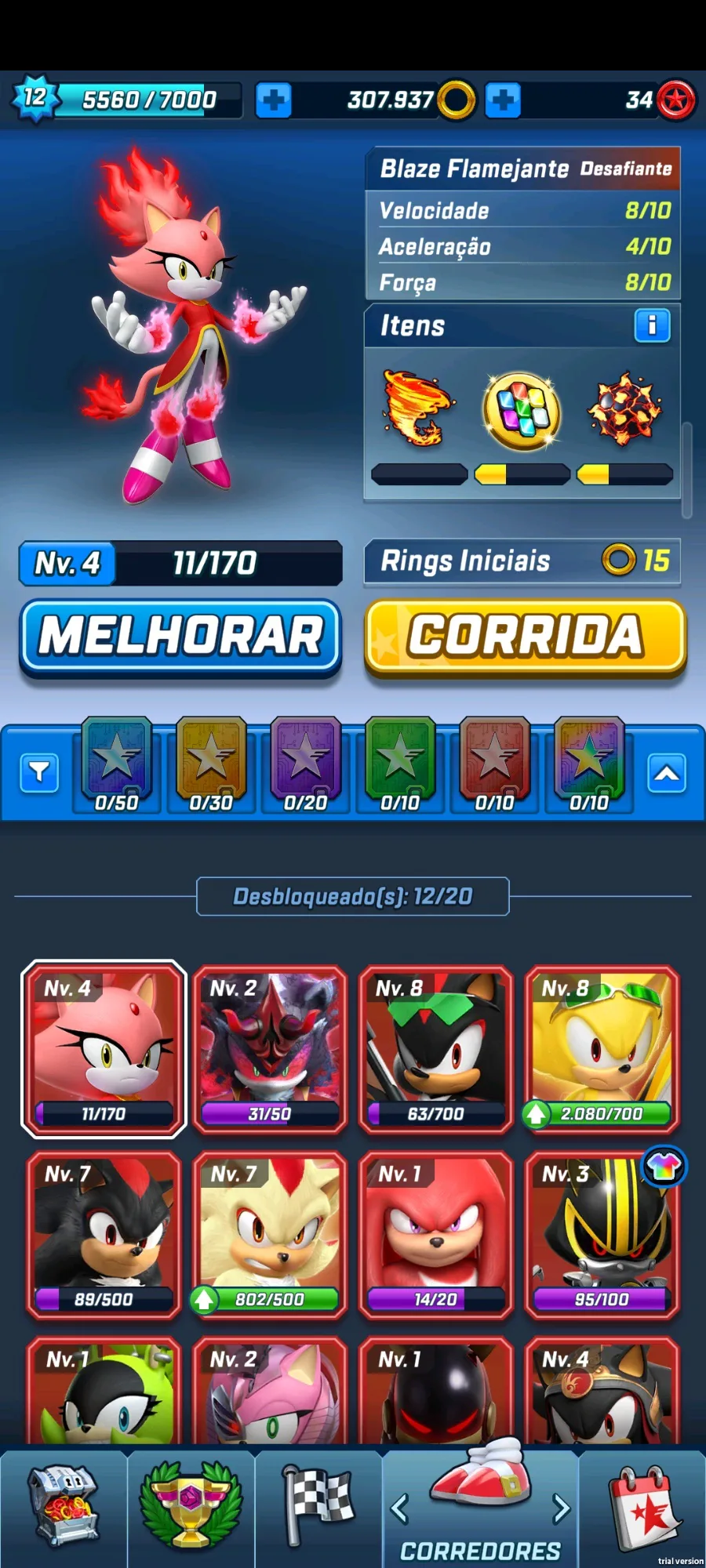Open the treasure chest tab
The height and width of the screenshot is (1568, 706).
[x=63, y=1505]
